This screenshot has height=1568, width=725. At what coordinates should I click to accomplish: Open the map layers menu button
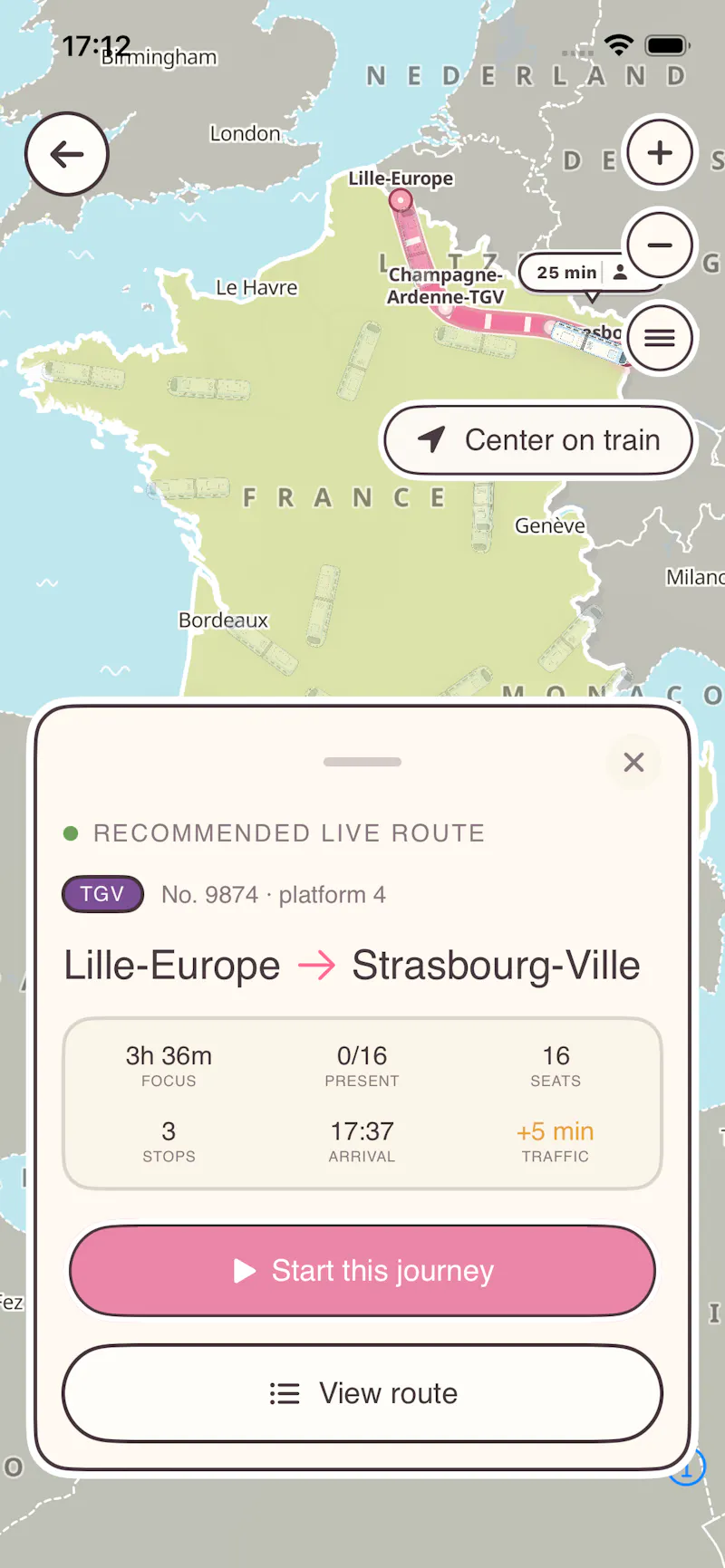pos(660,338)
